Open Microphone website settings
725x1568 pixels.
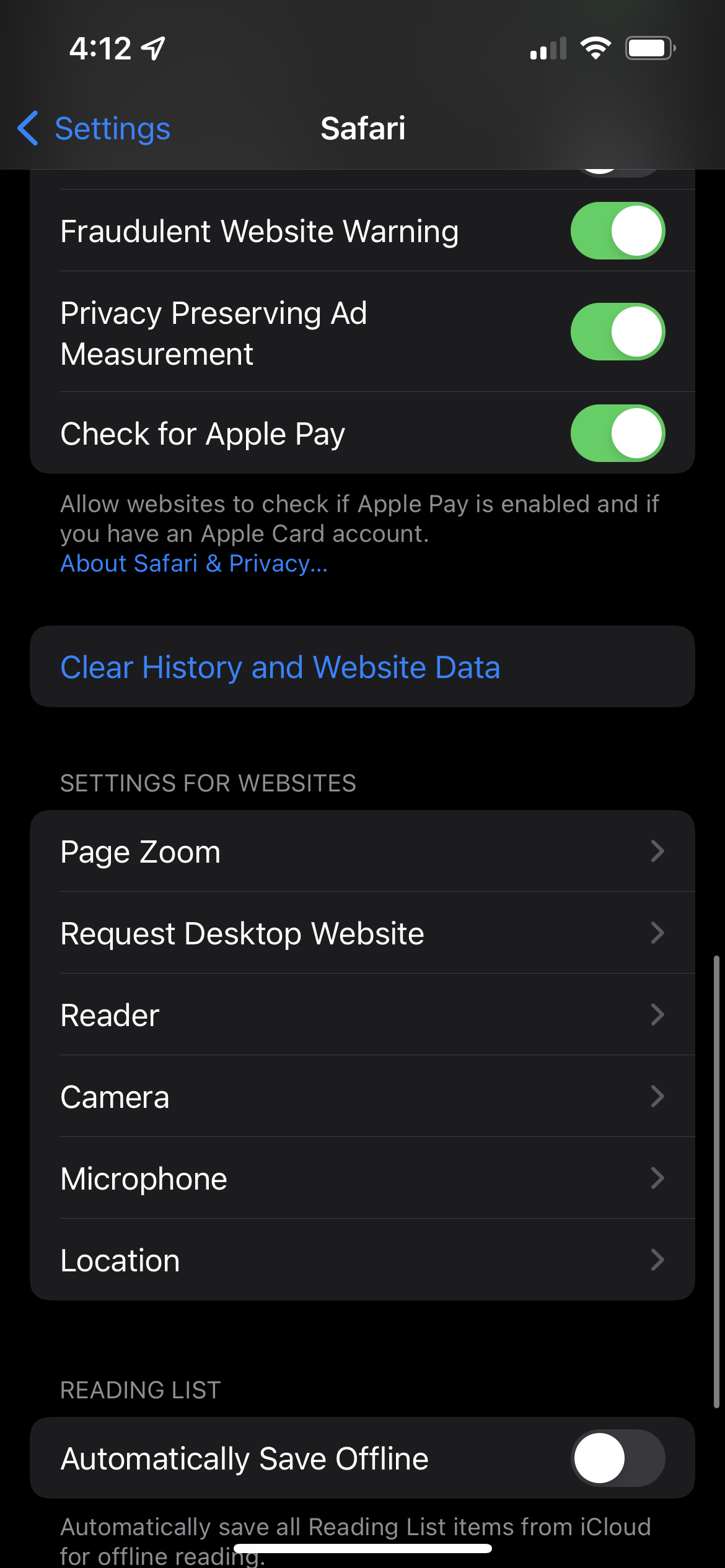pos(362,1178)
